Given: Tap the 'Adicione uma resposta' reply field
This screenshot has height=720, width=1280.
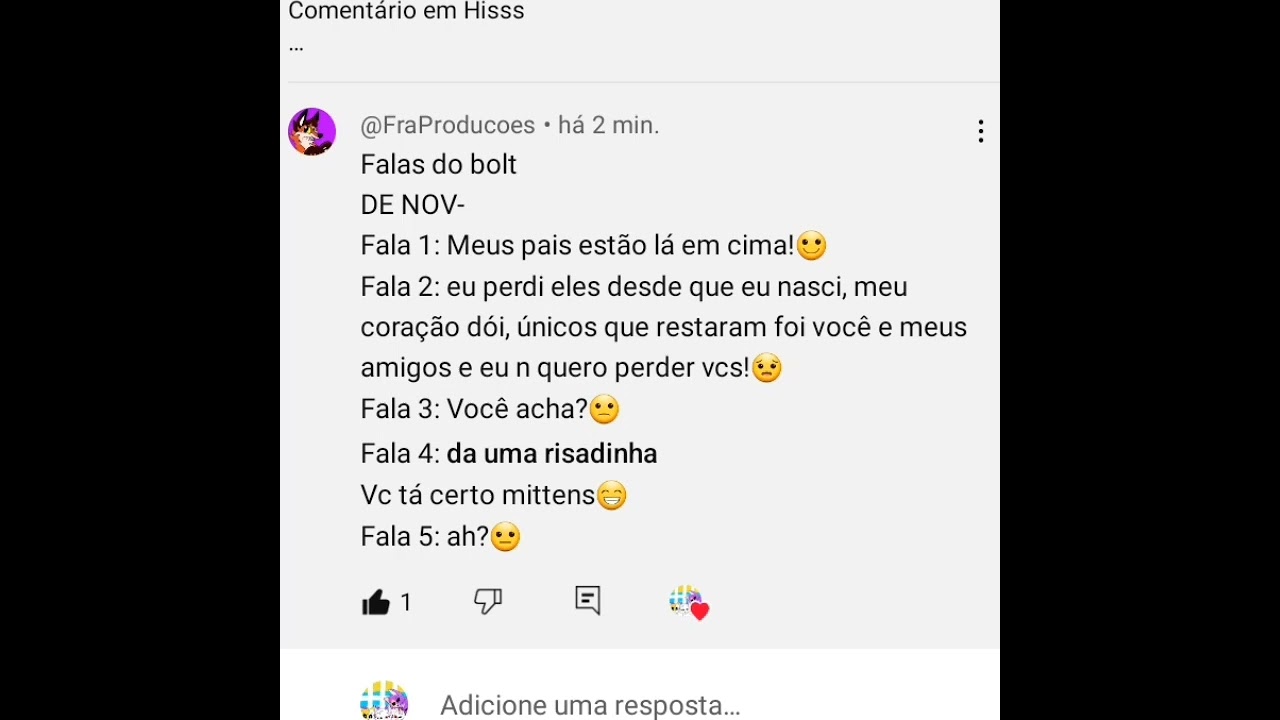Looking at the screenshot, I should click(x=590, y=705).
